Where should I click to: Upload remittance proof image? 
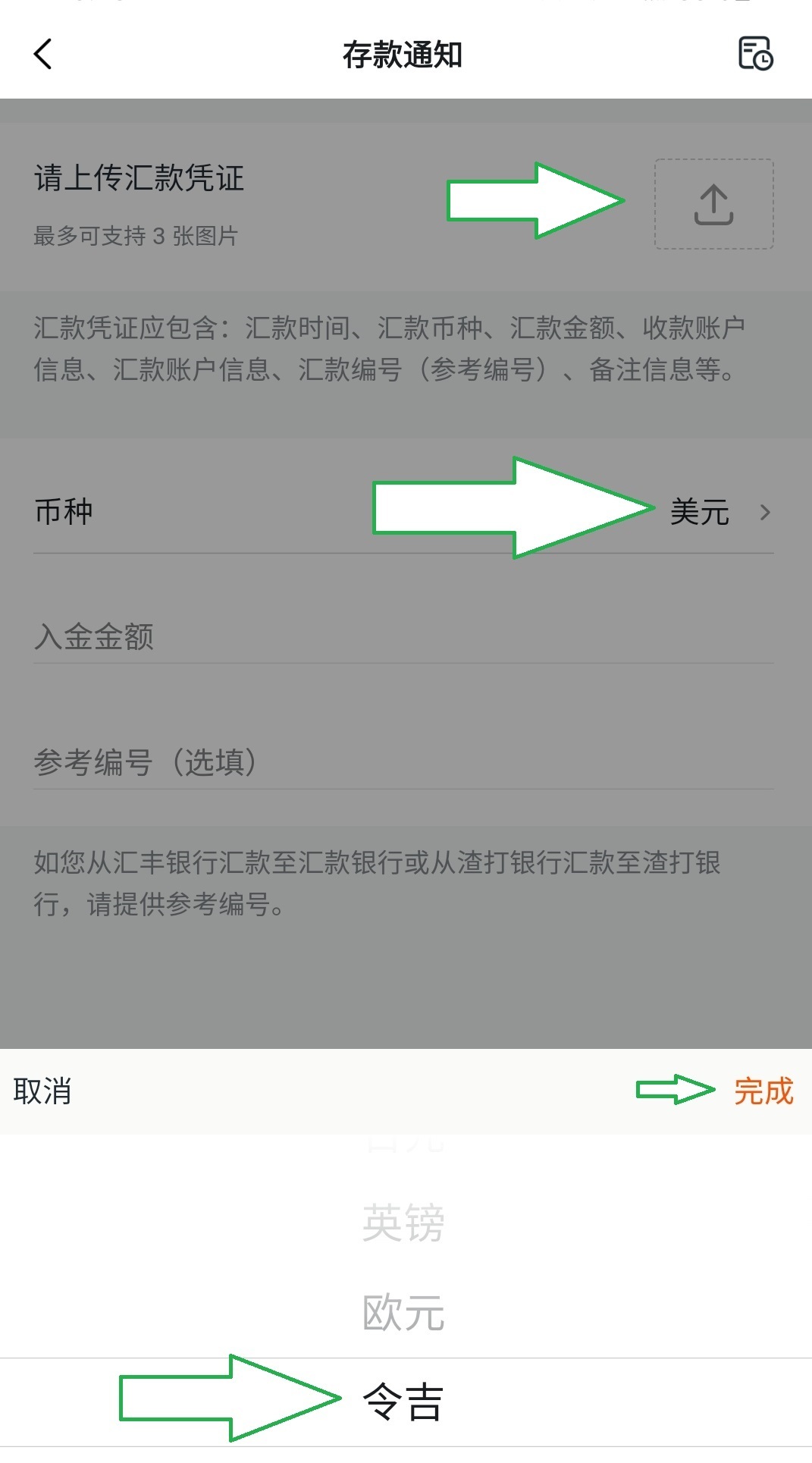[713, 204]
